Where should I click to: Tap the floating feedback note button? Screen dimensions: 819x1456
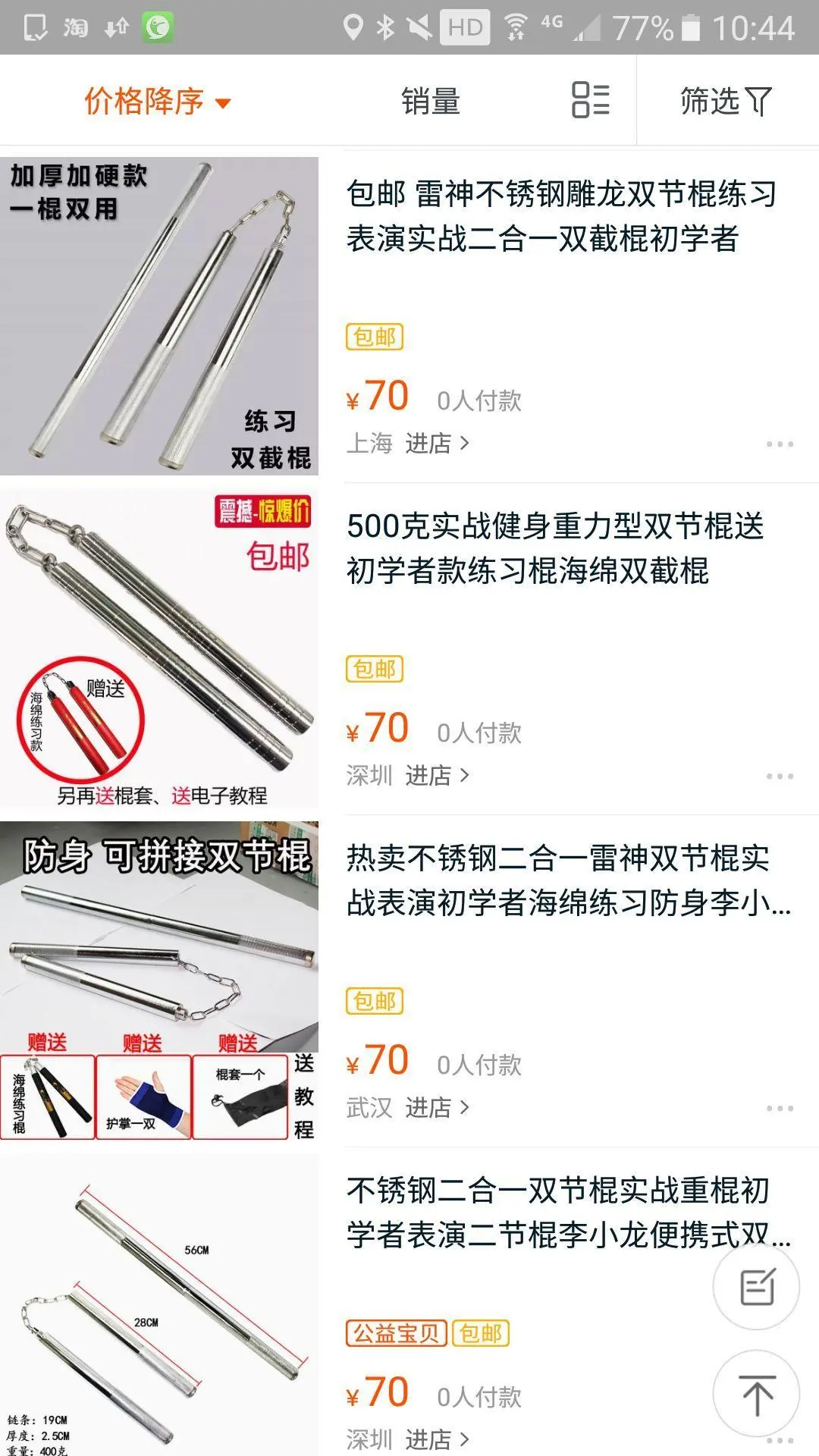click(x=756, y=1286)
